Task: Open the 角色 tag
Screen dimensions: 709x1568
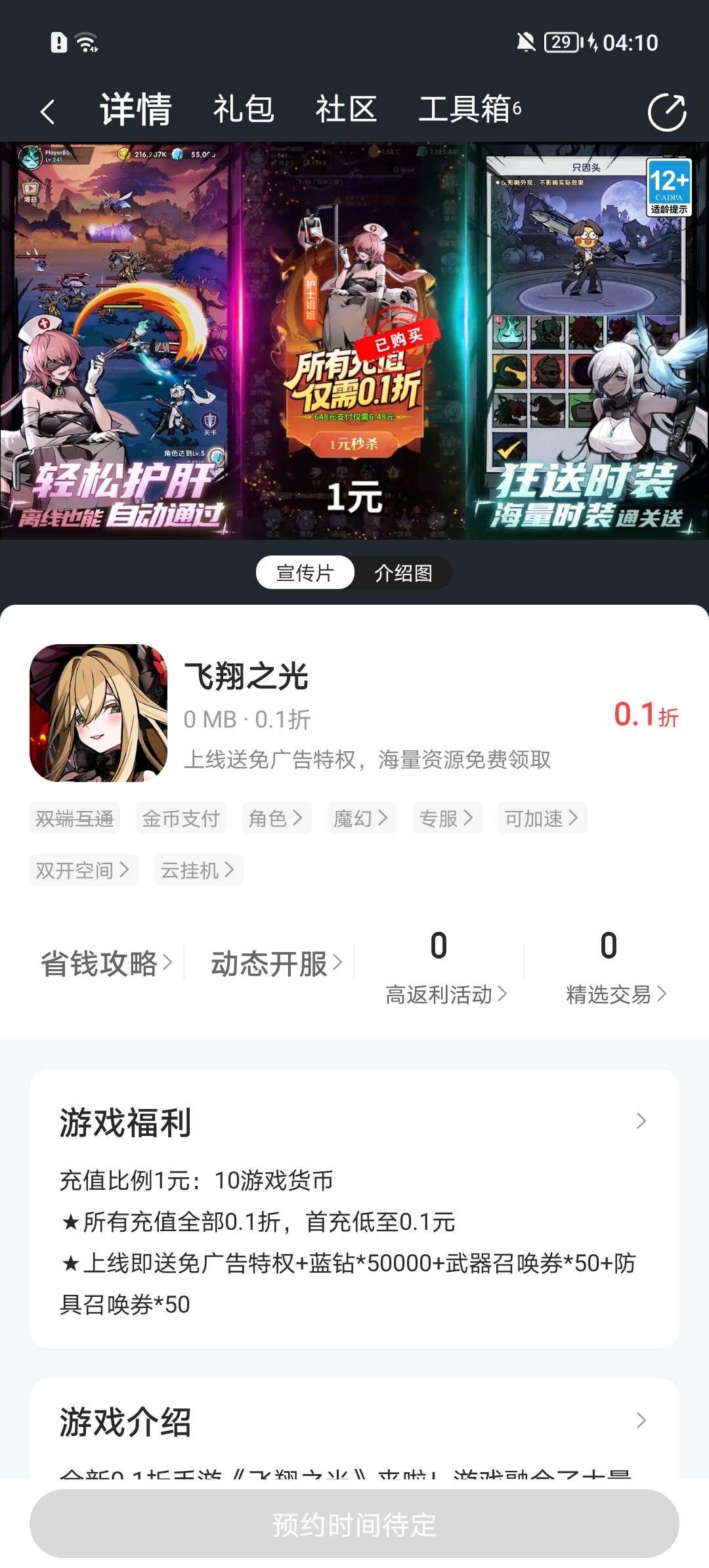Action: pyautogui.click(x=276, y=818)
